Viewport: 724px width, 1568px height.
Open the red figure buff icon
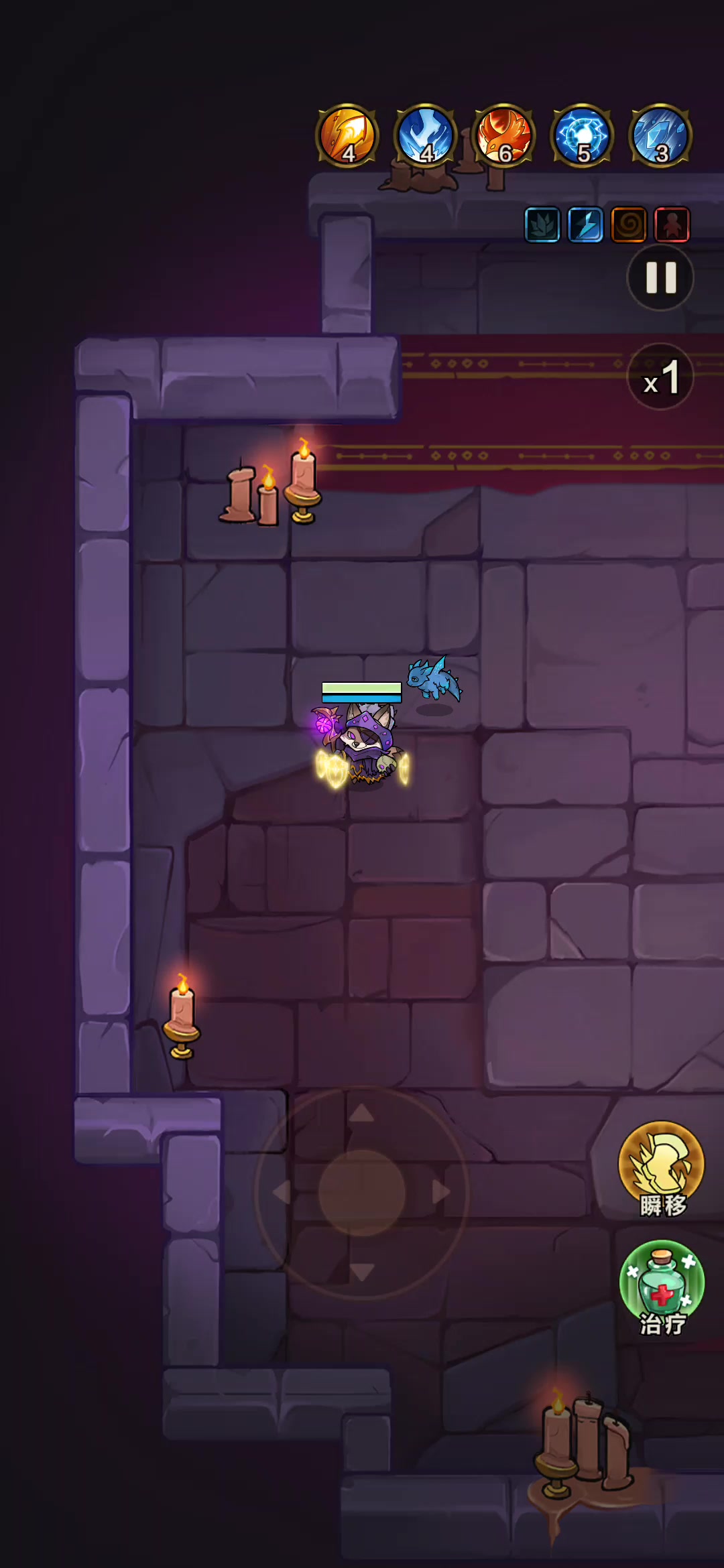pyautogui.click(x=672, y=224)
